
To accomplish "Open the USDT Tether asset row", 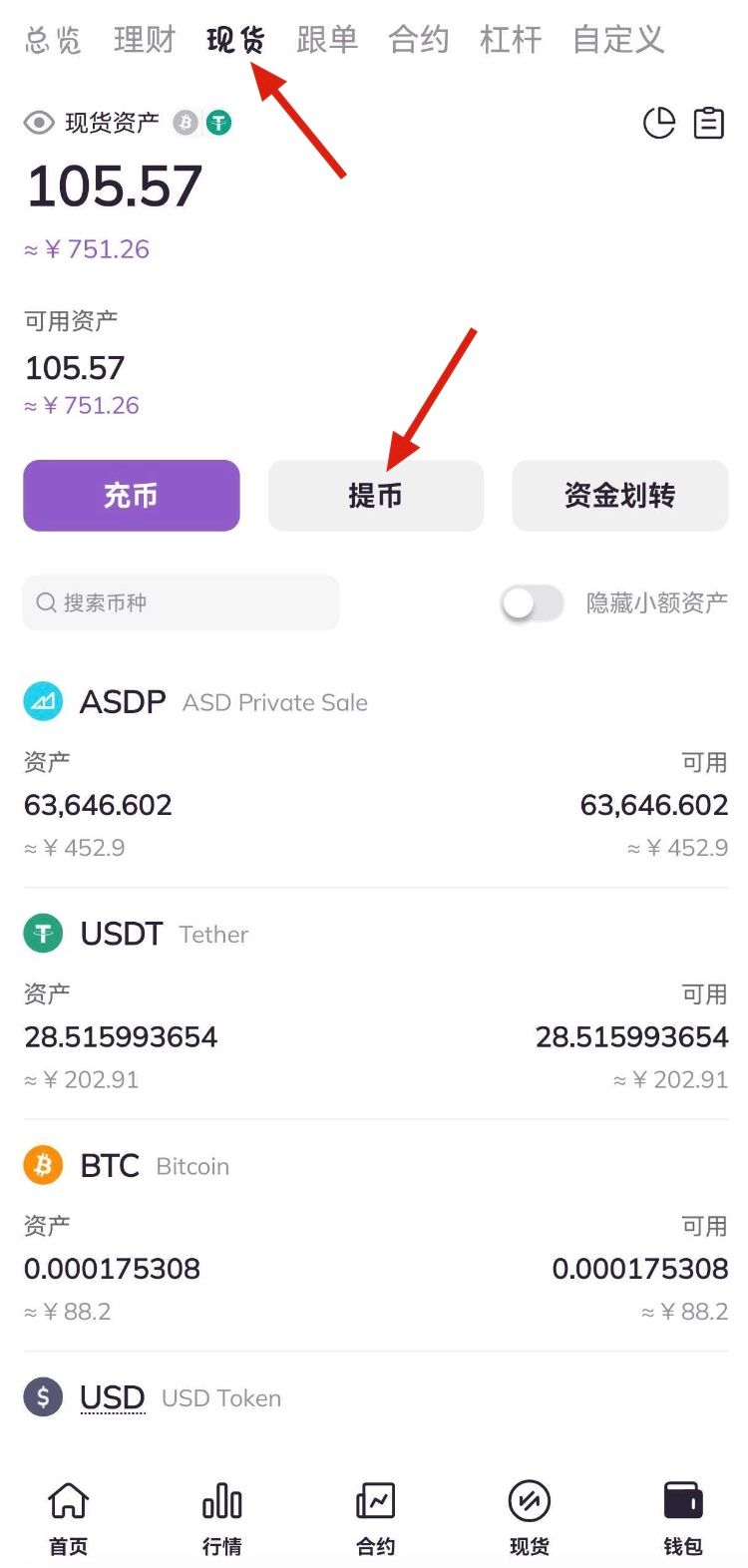I will point(374,1005).
